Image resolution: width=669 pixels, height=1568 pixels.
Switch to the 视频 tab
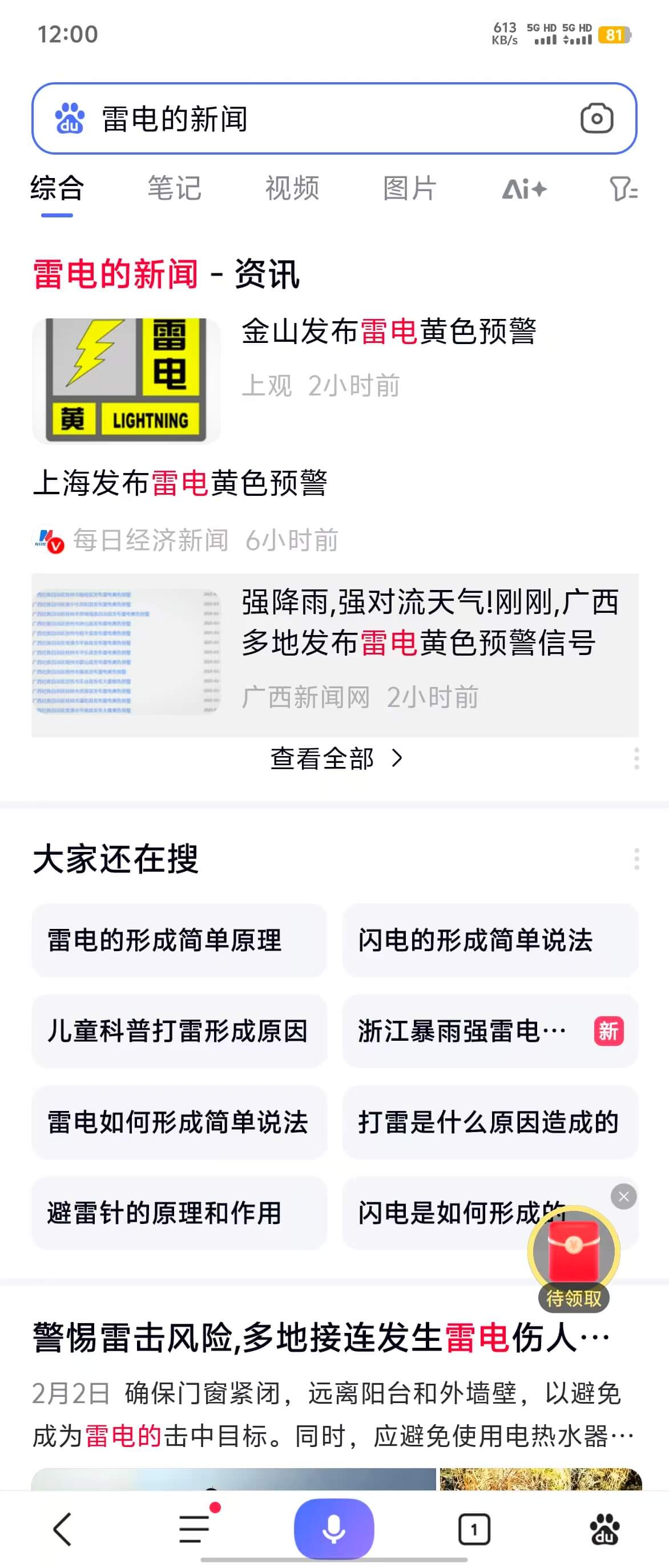(292, 188)
